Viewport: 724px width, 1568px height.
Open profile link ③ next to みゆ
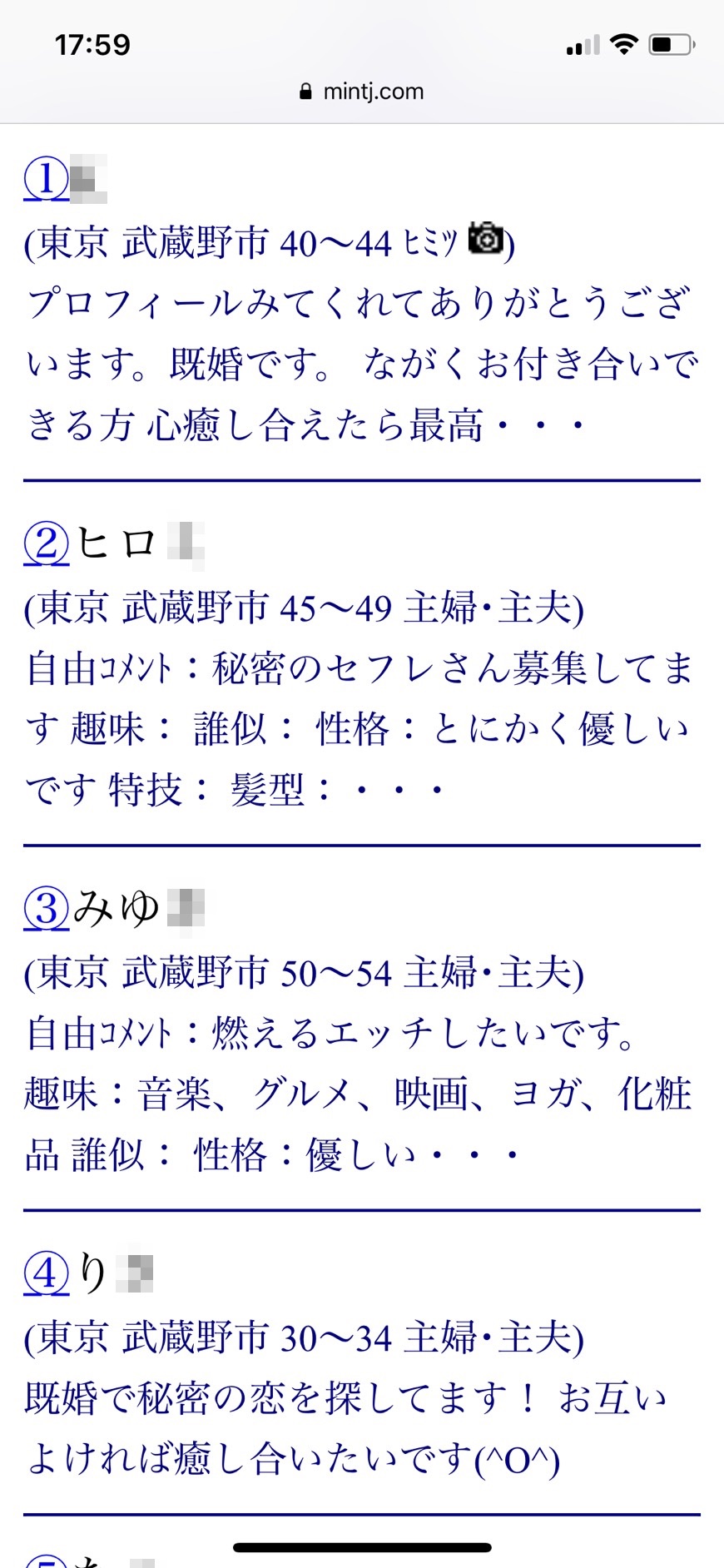(46, 909)
